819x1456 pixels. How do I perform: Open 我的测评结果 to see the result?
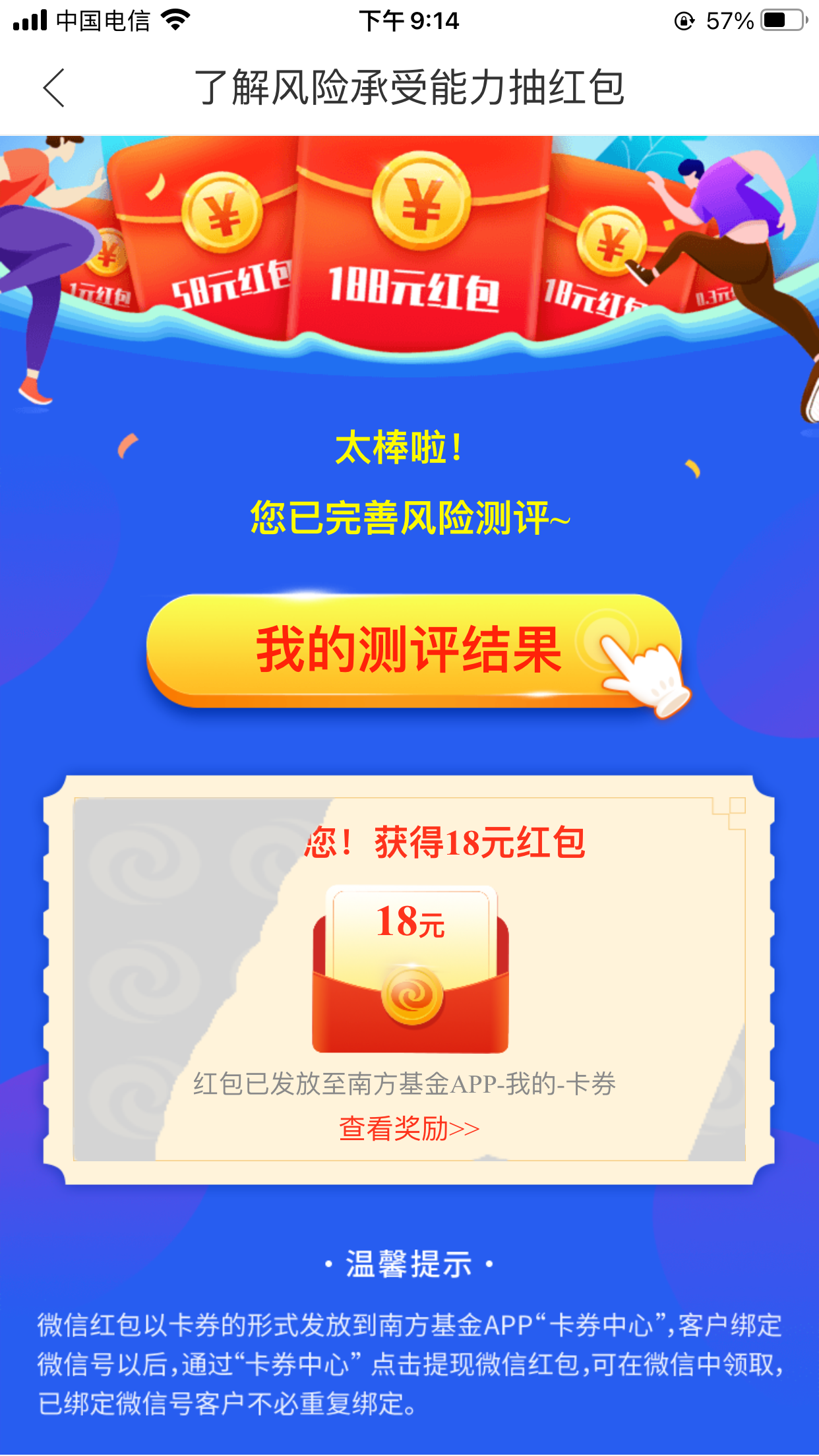point(410,650)
